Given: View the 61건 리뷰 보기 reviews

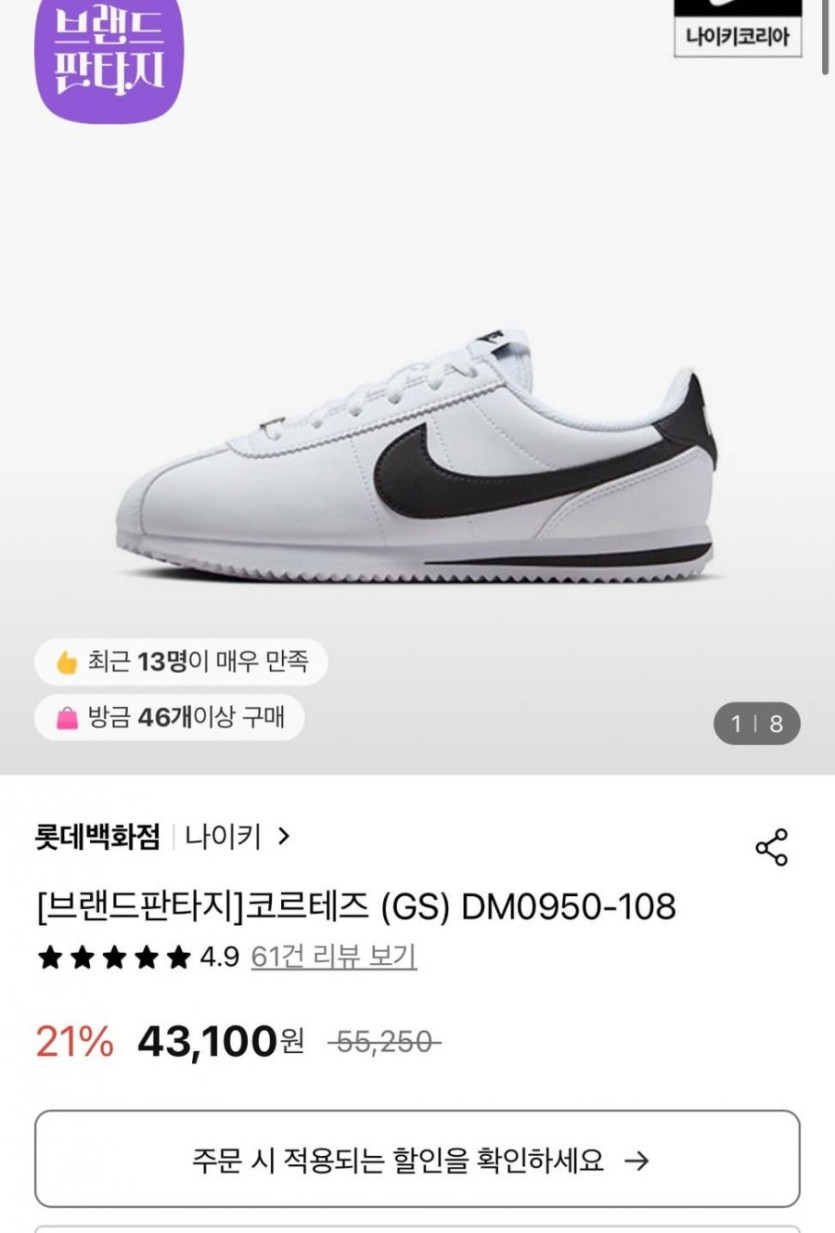Looking at the screenshot, I should 333,957.
